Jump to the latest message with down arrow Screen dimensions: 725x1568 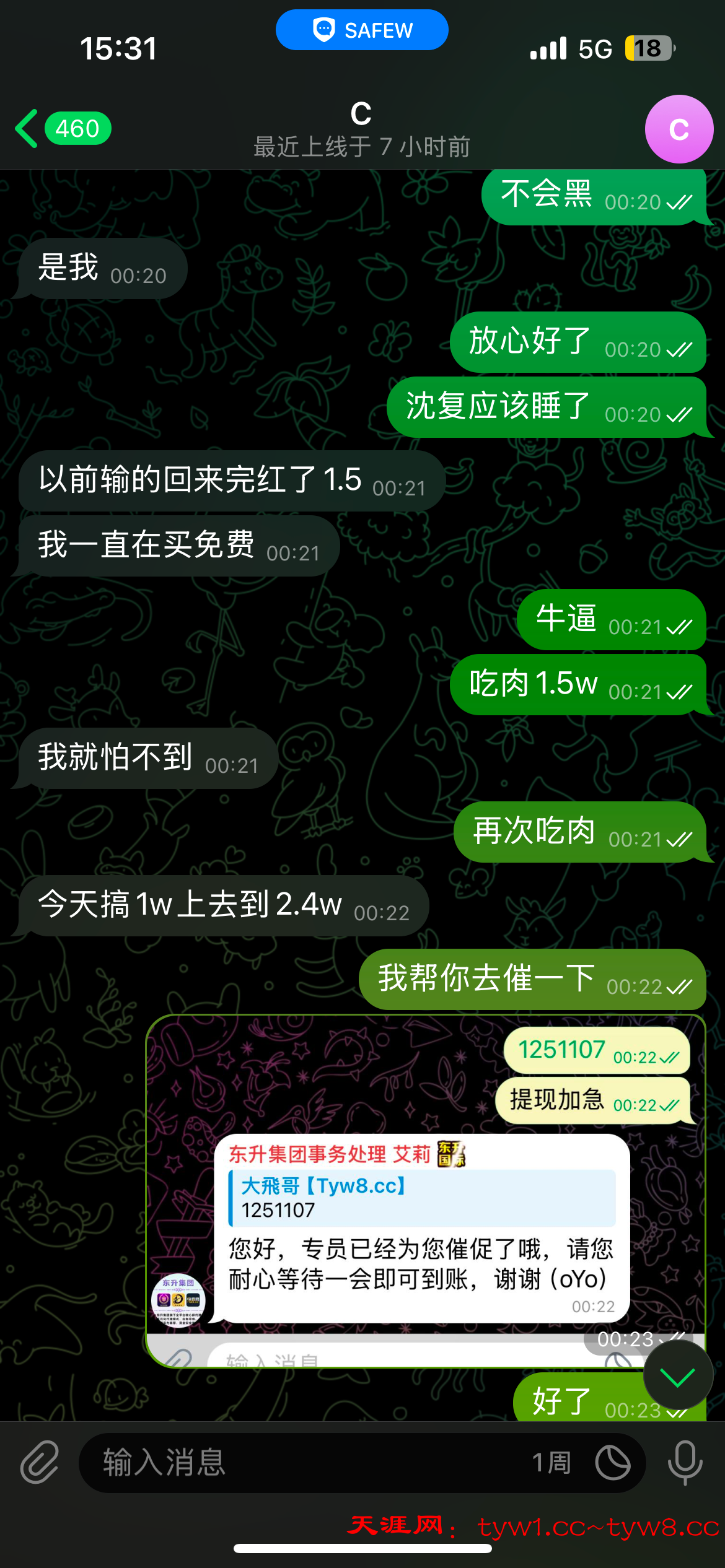677,1377
